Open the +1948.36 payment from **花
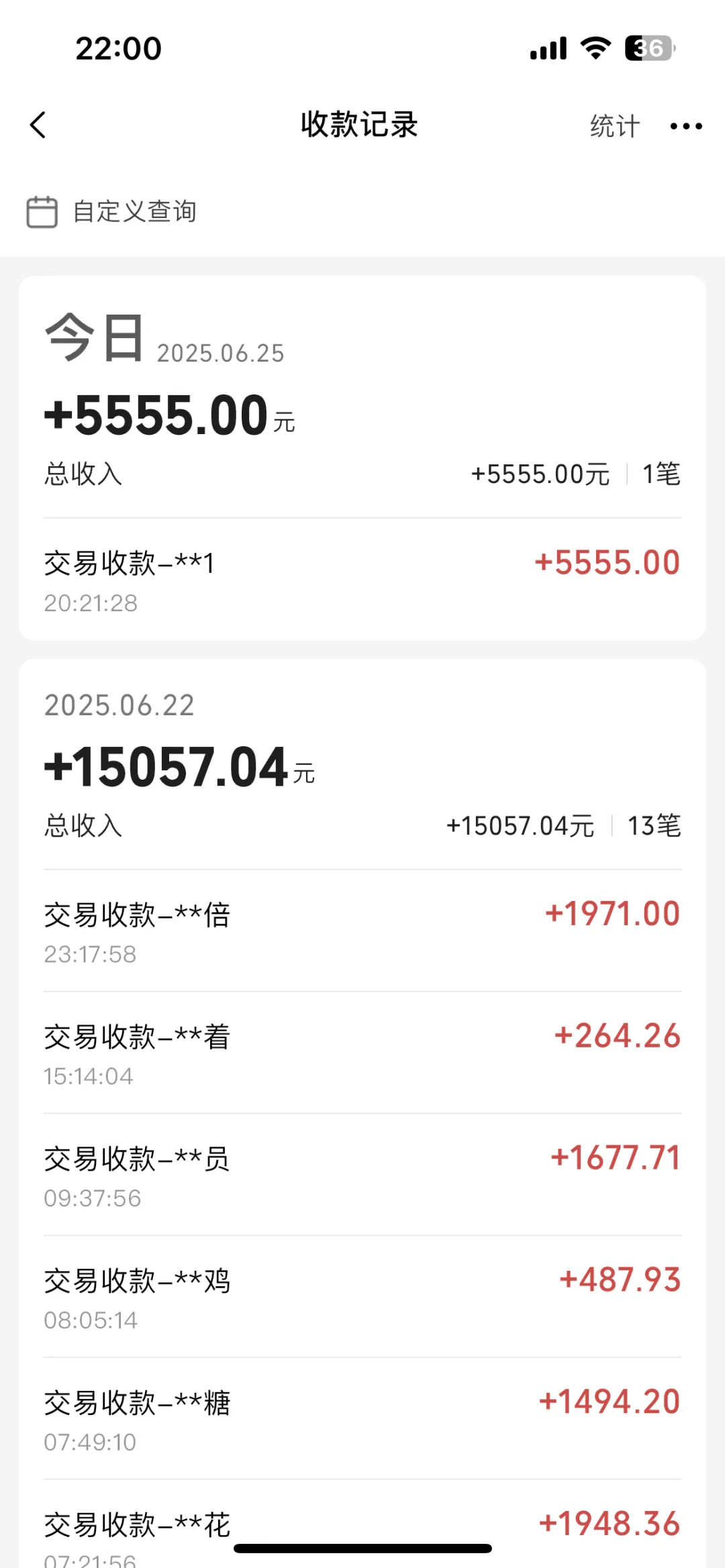Screen dimensions: 725x1568 [x=362, y=1525]
